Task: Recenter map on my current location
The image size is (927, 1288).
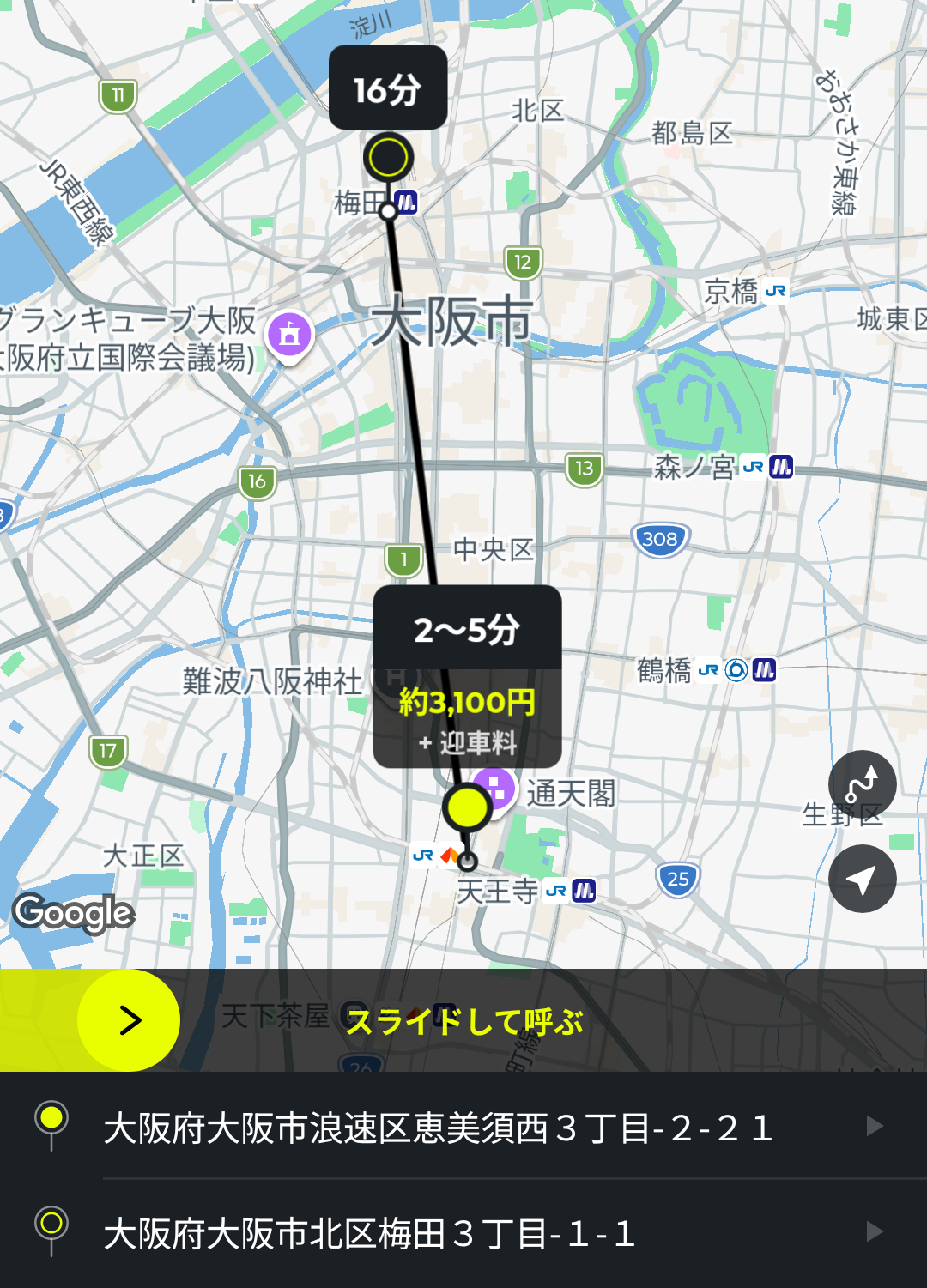Action: [862, 879]
